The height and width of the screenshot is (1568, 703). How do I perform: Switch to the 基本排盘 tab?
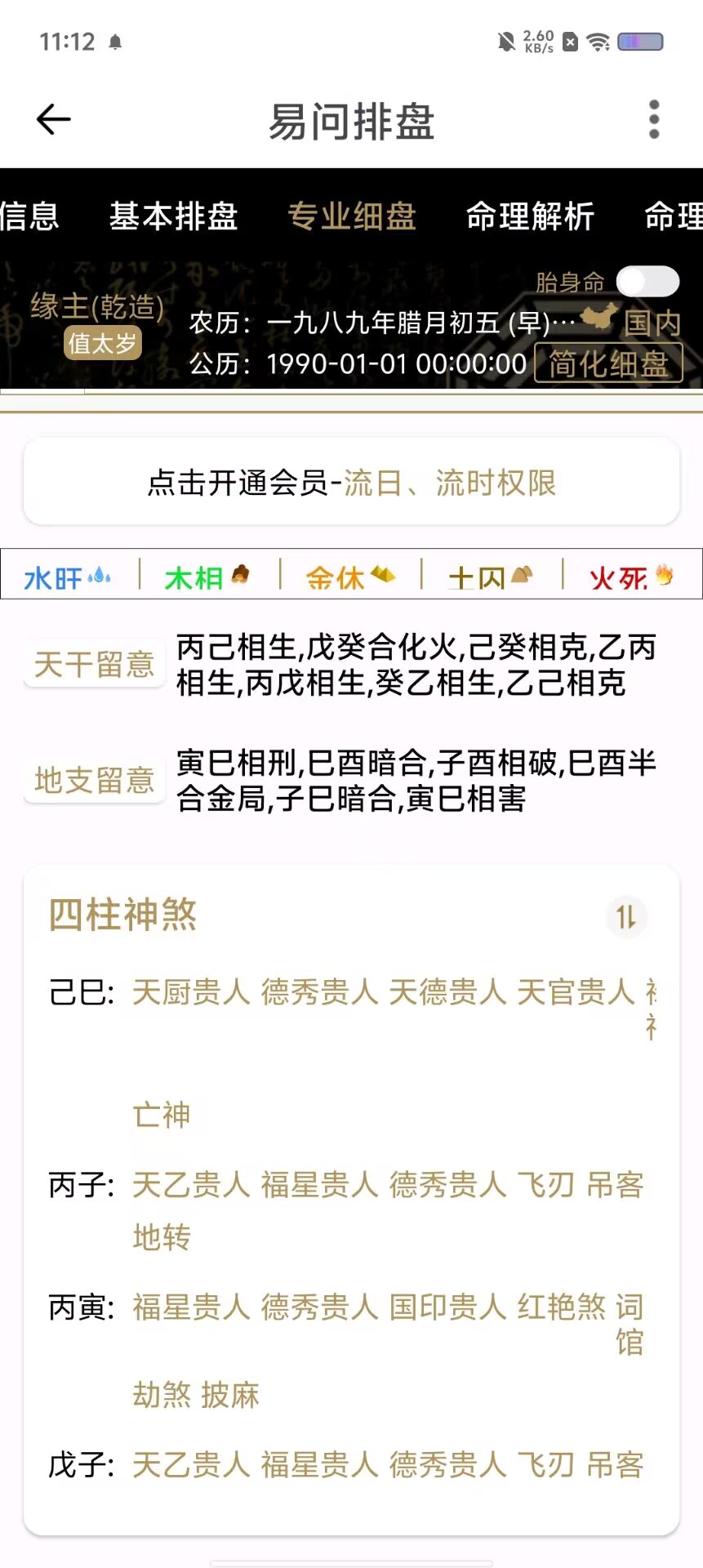[173, 216]
